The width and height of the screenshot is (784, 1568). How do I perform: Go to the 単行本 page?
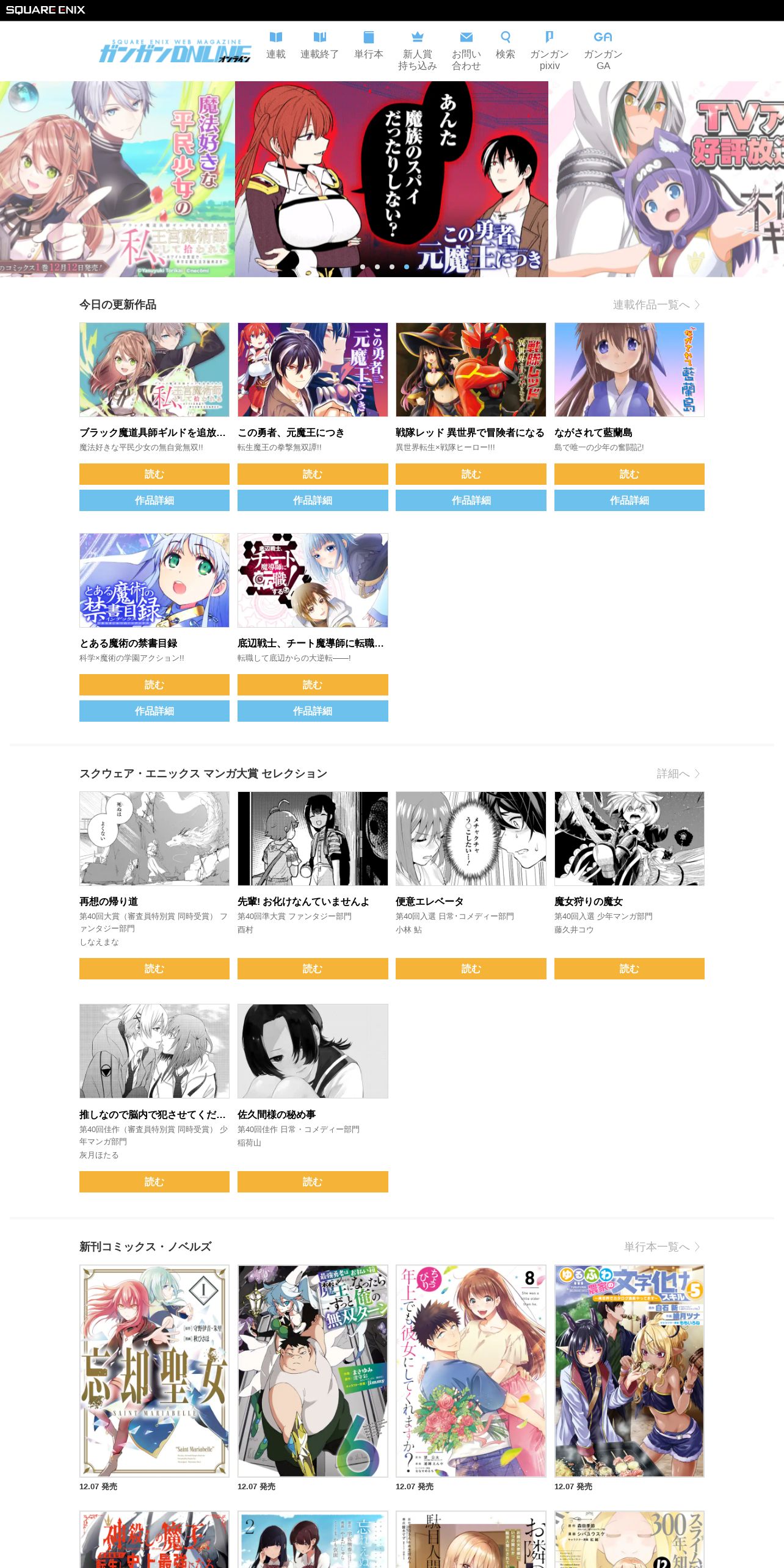368,46
